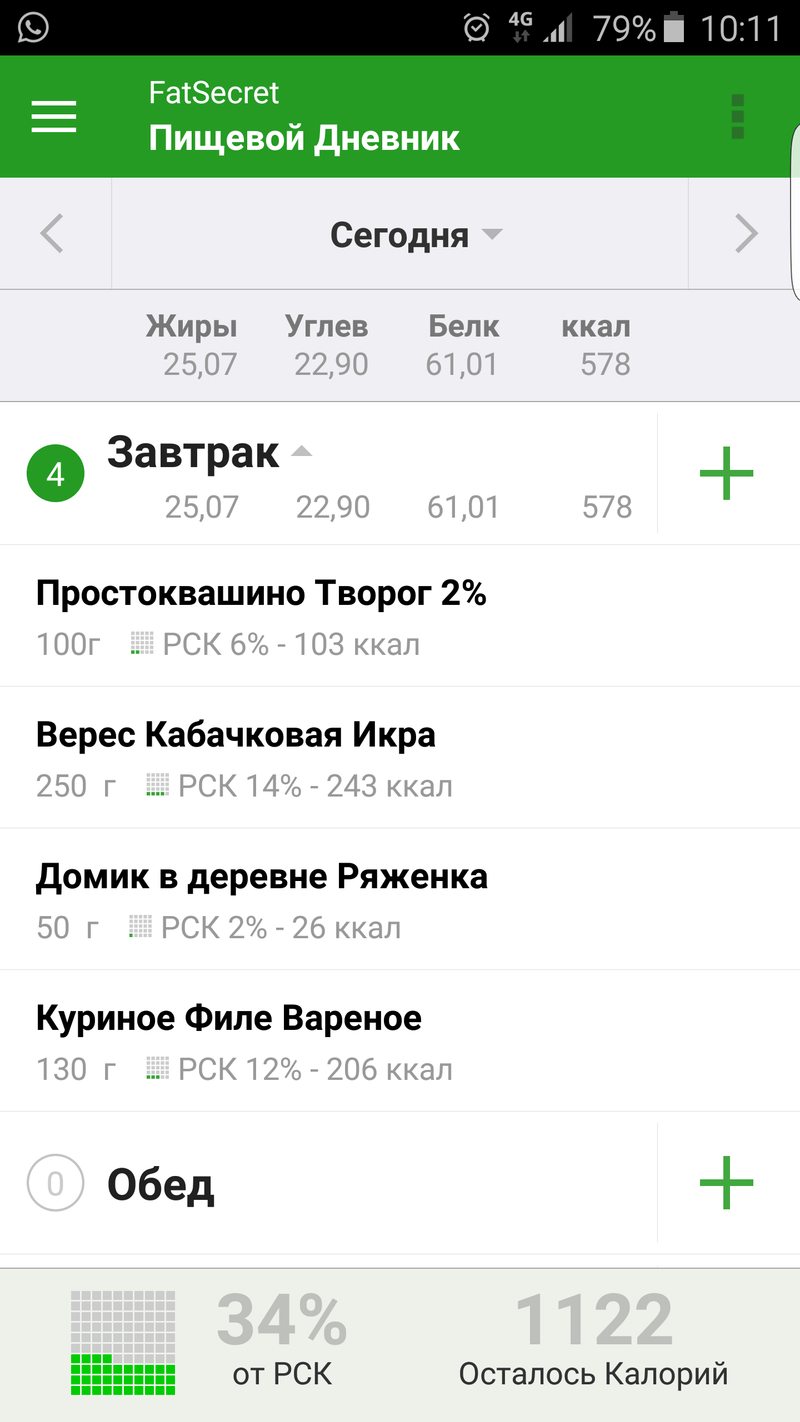View the Куриное Филе Вареное entry
Image resolution: width=800 pixels, height=1422 pixels.
[x=230, y=1041]
